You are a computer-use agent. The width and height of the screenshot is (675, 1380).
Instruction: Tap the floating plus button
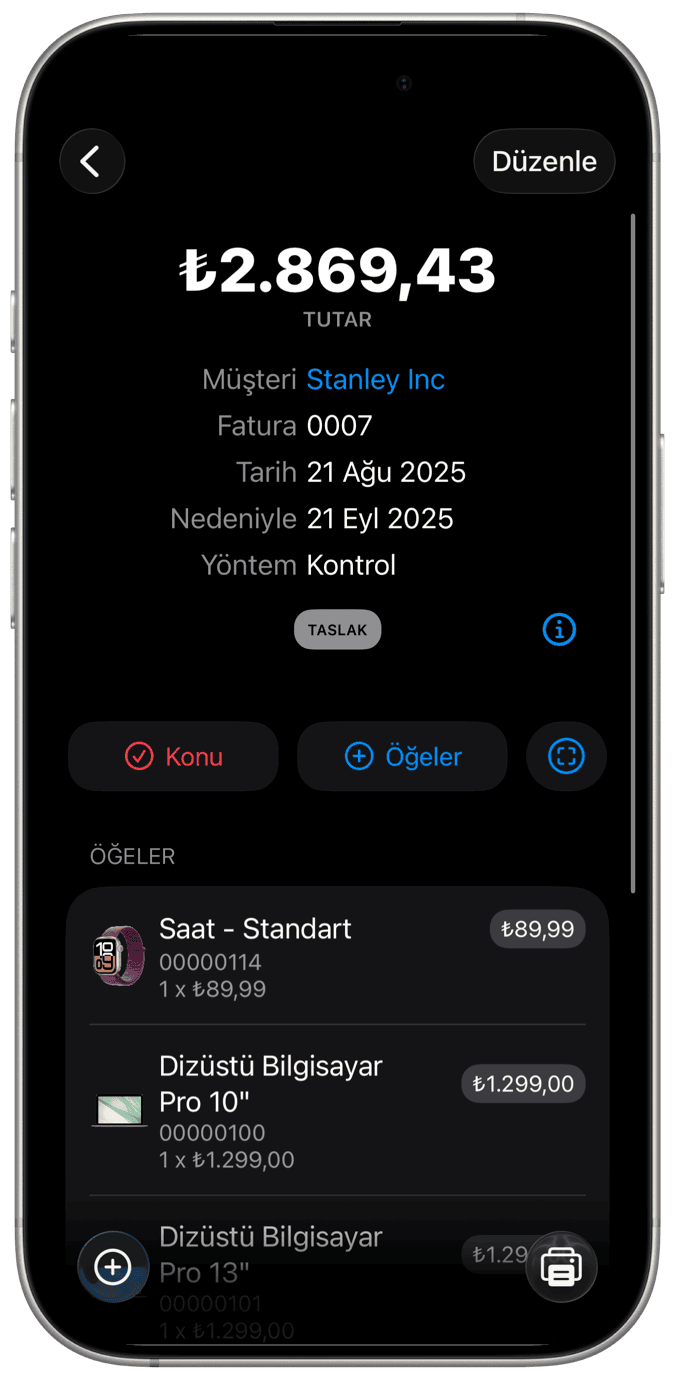(x=113, y=1267)
